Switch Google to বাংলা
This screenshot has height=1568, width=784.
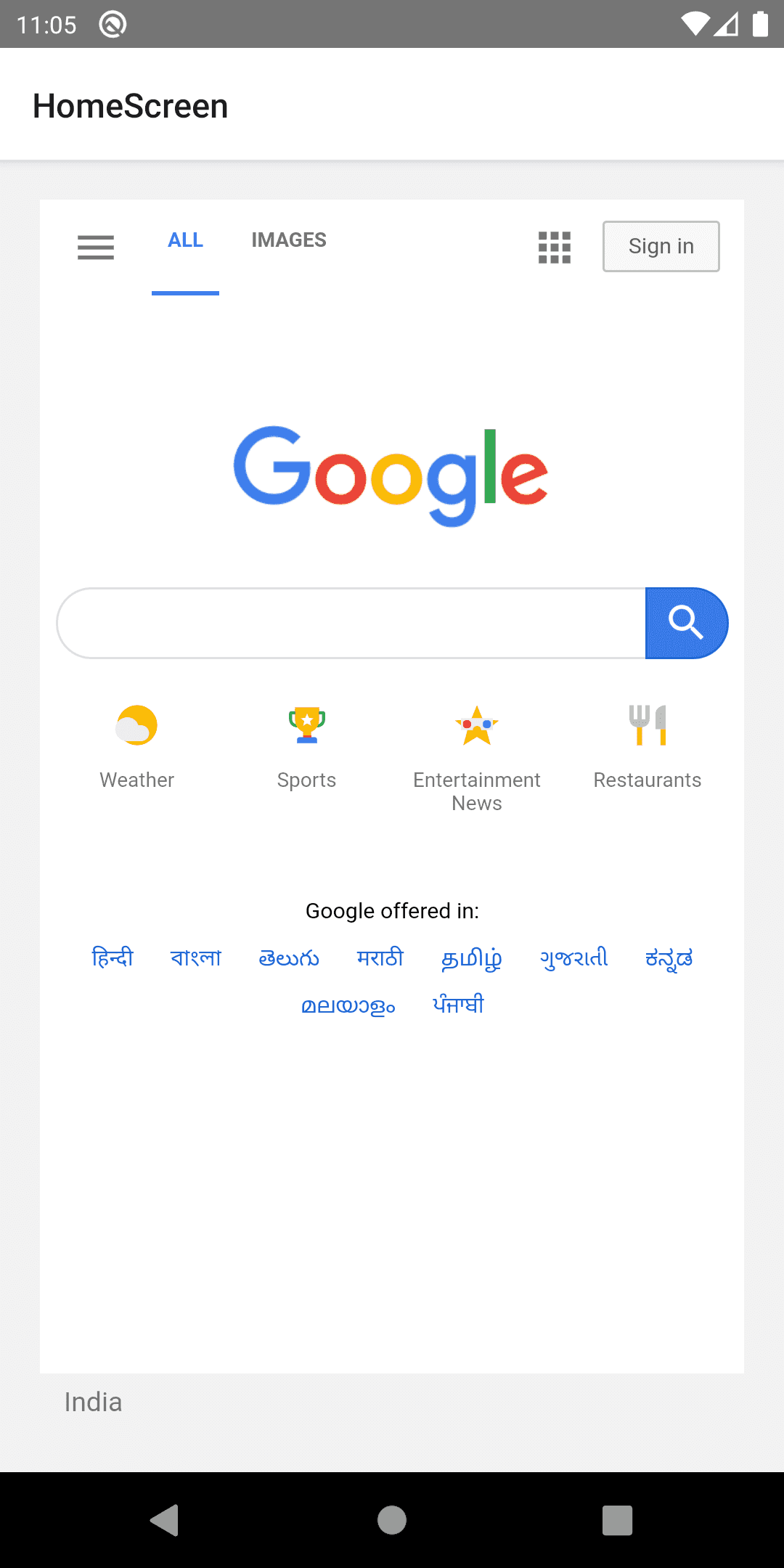(x=195, y=958)
